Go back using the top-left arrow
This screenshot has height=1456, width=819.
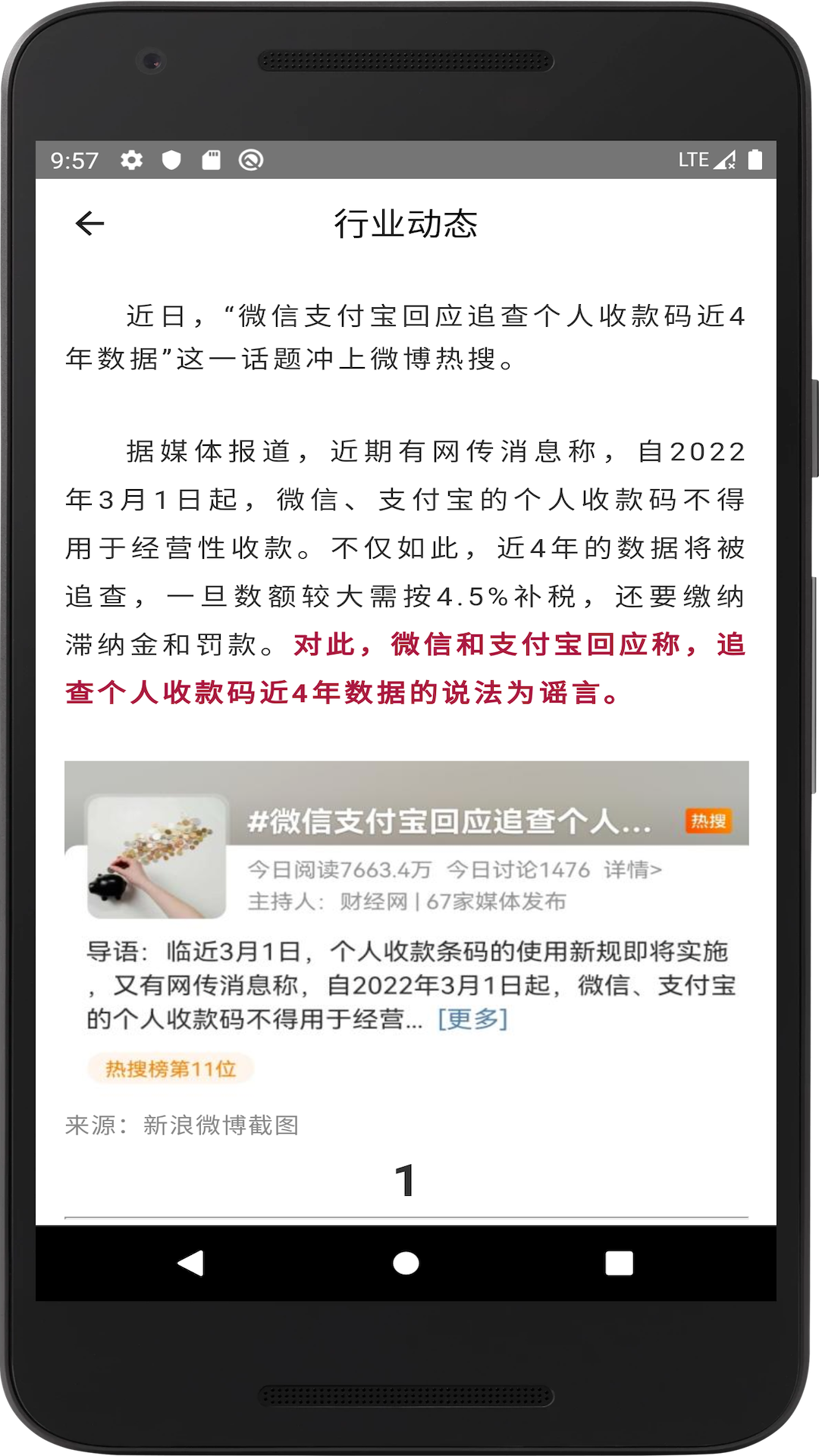(x=89, y=223)
